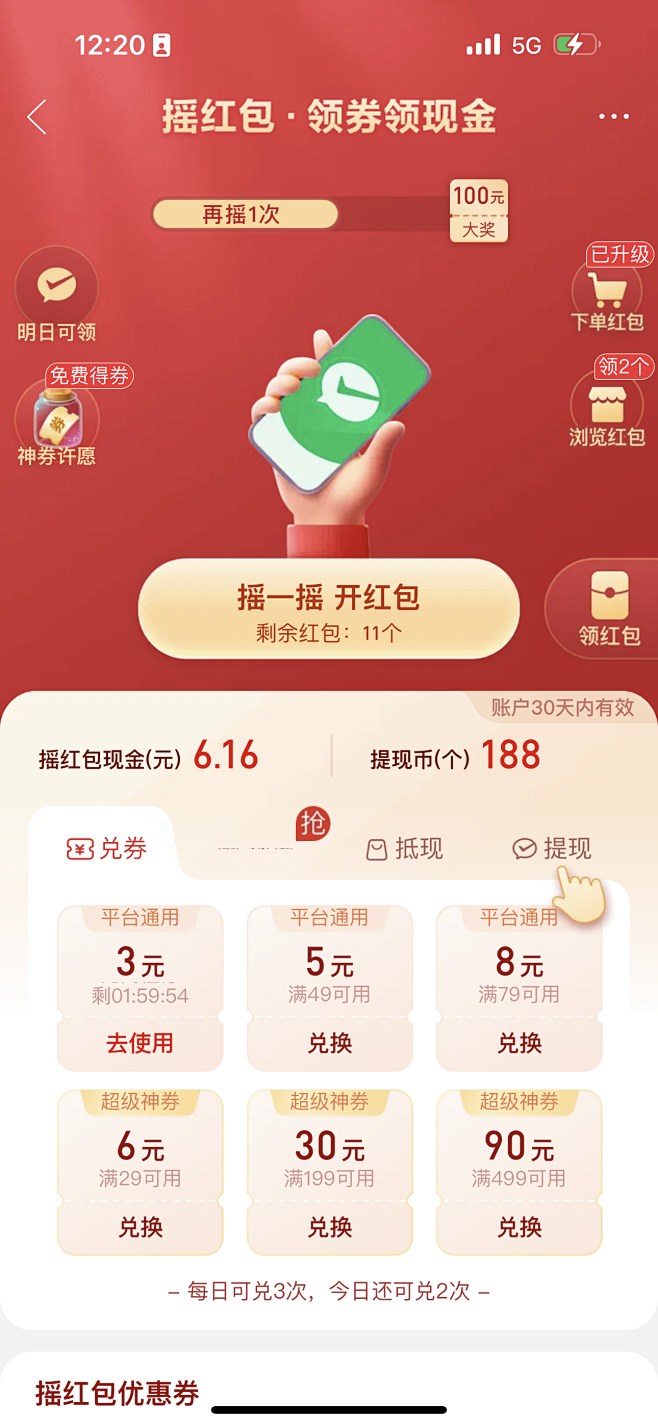
Task: Switch to the 提现 tab
Action: click(x=553, y=849)
